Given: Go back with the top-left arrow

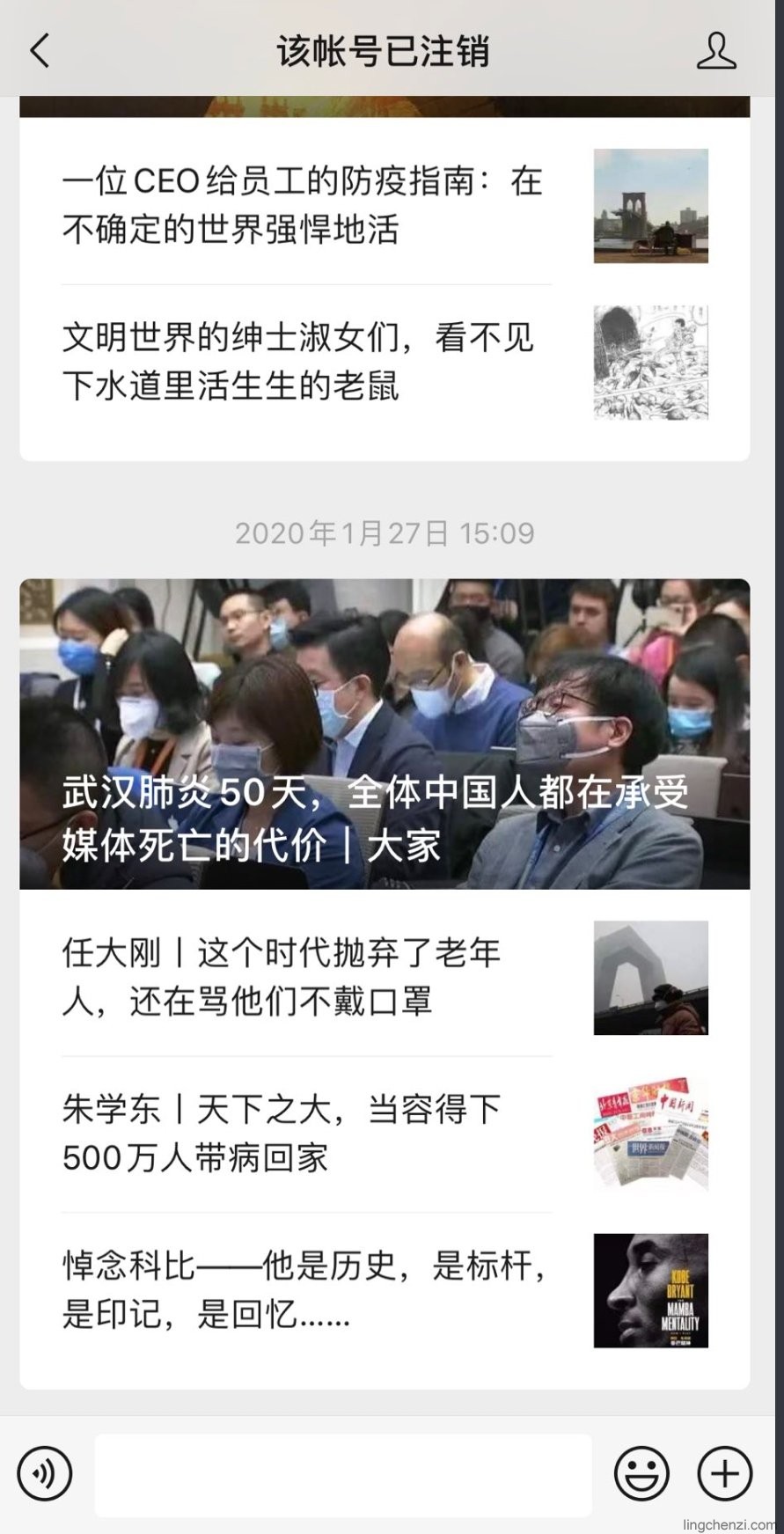Looking at the screenshot, I should (40, 50).
